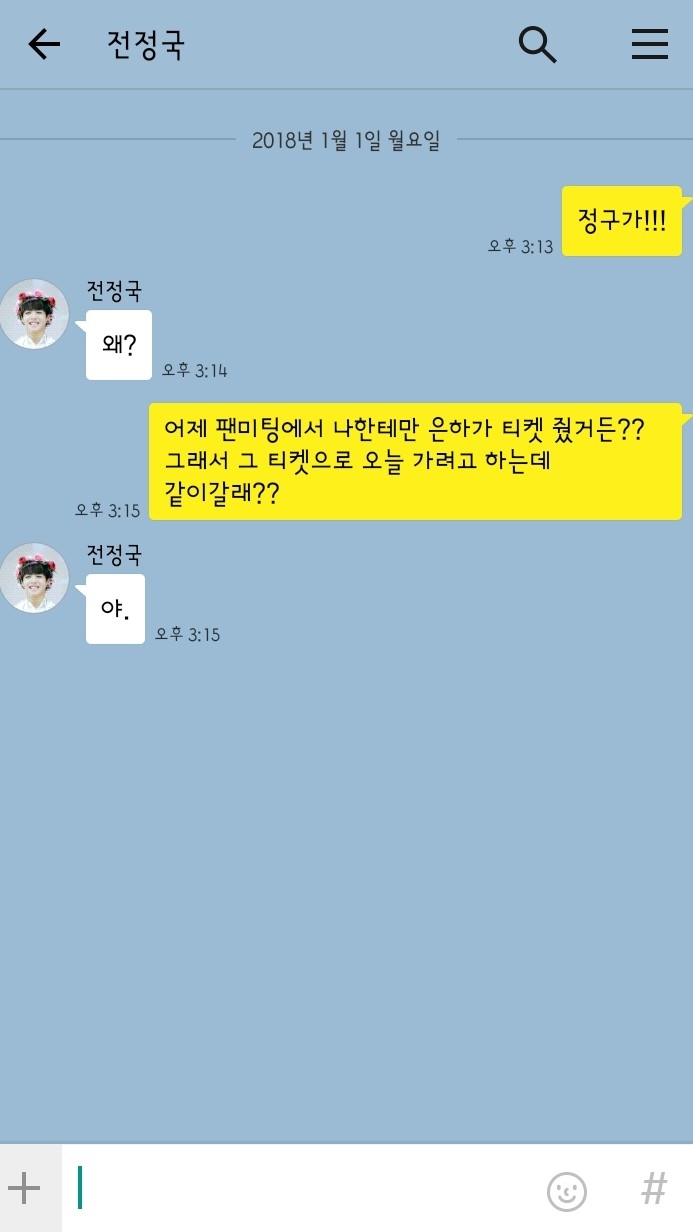The width and height of the screenshot is (693, 1232).
Task: Open the chat room hamburger menu
Action: [650, 45]
